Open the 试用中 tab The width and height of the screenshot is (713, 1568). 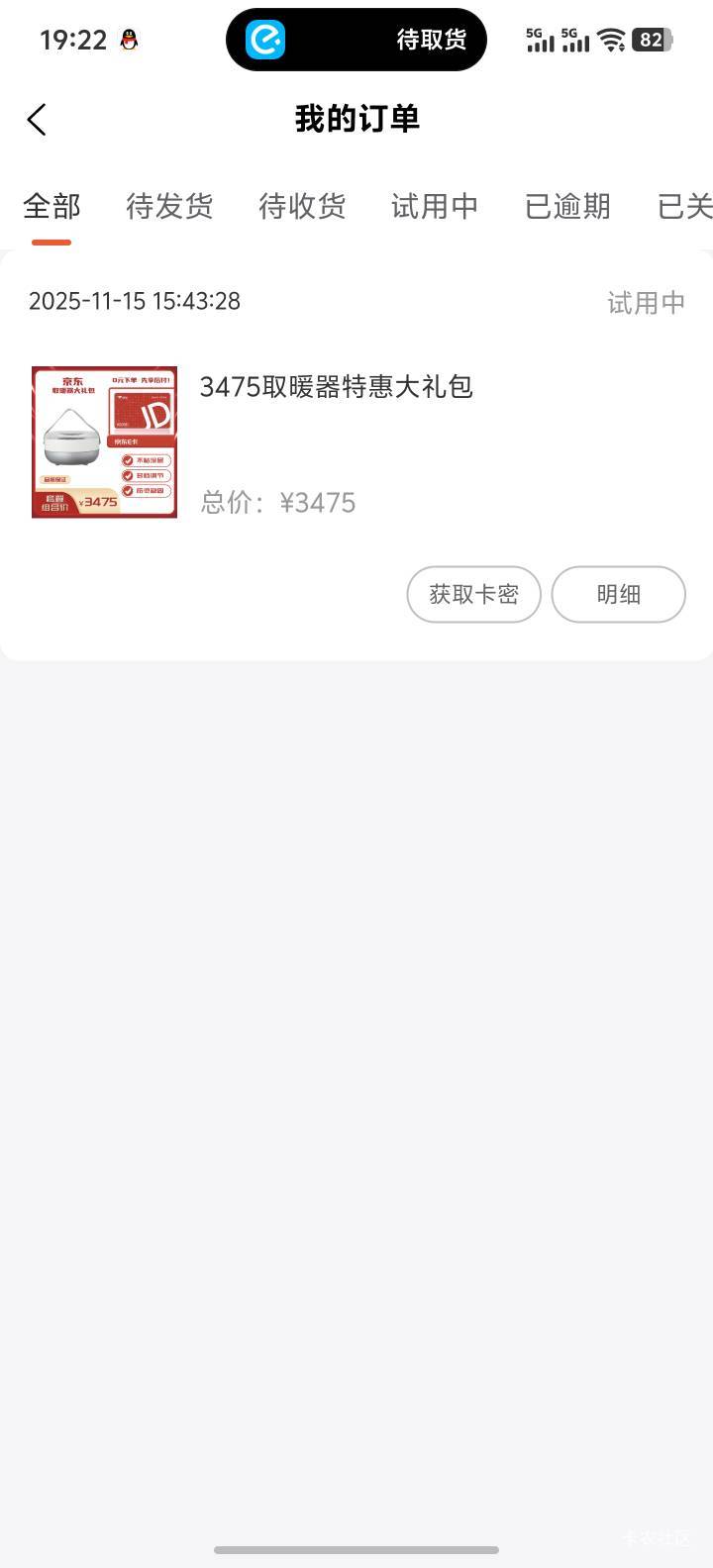click(435, 206)
